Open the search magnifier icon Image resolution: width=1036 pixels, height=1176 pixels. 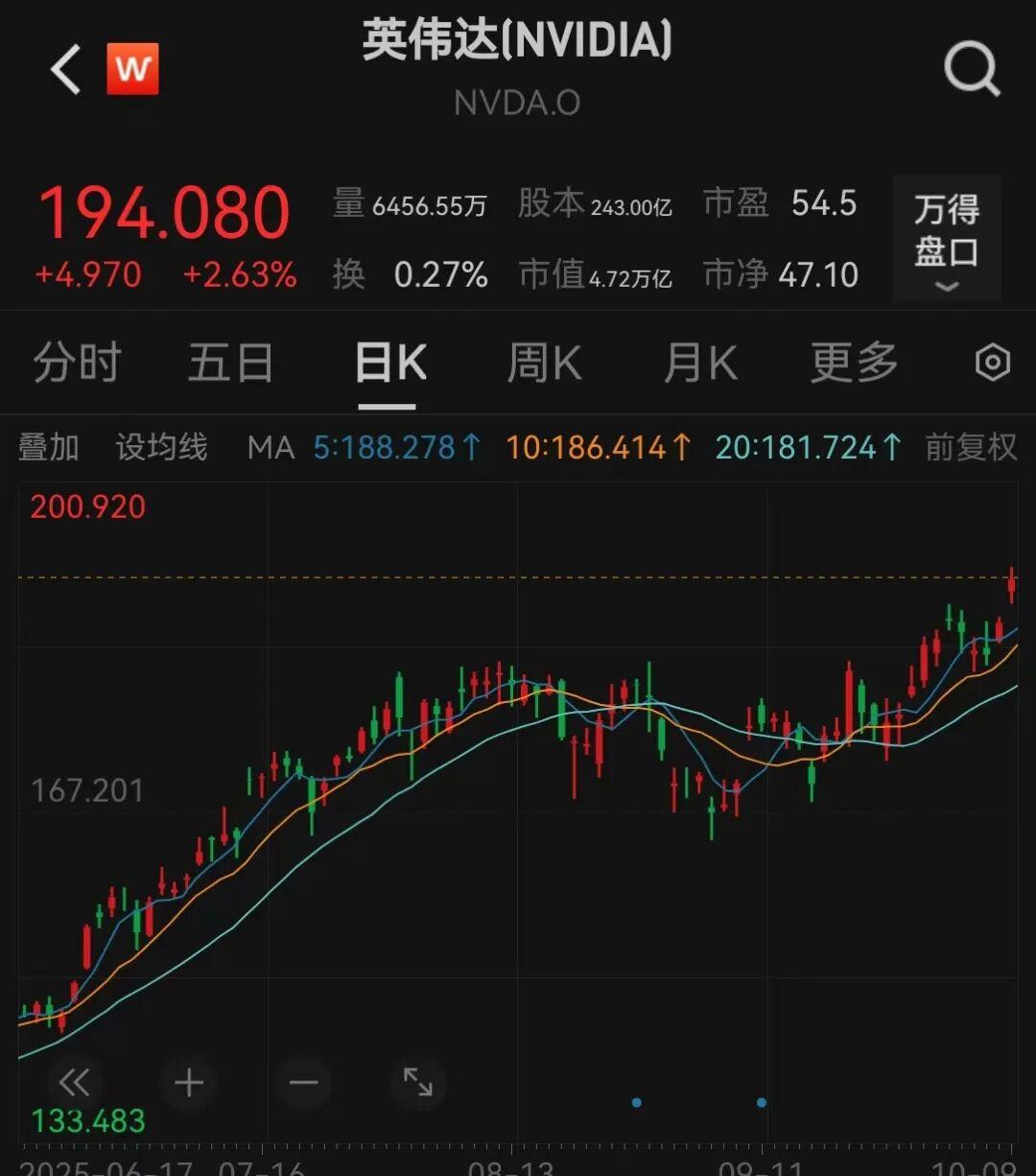[x=971, y=69]
